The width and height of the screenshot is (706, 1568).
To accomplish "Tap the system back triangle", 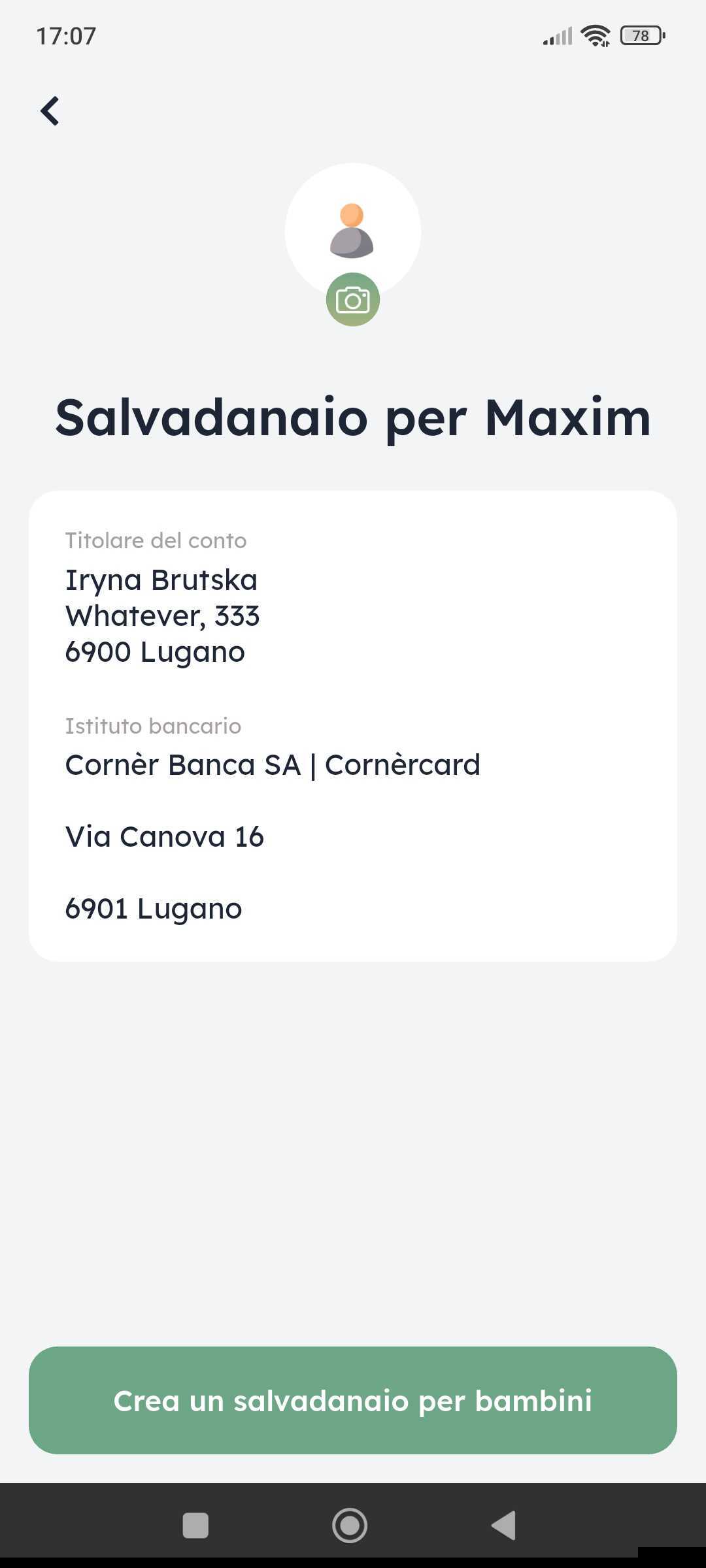I will click(x=504, y=1526).
